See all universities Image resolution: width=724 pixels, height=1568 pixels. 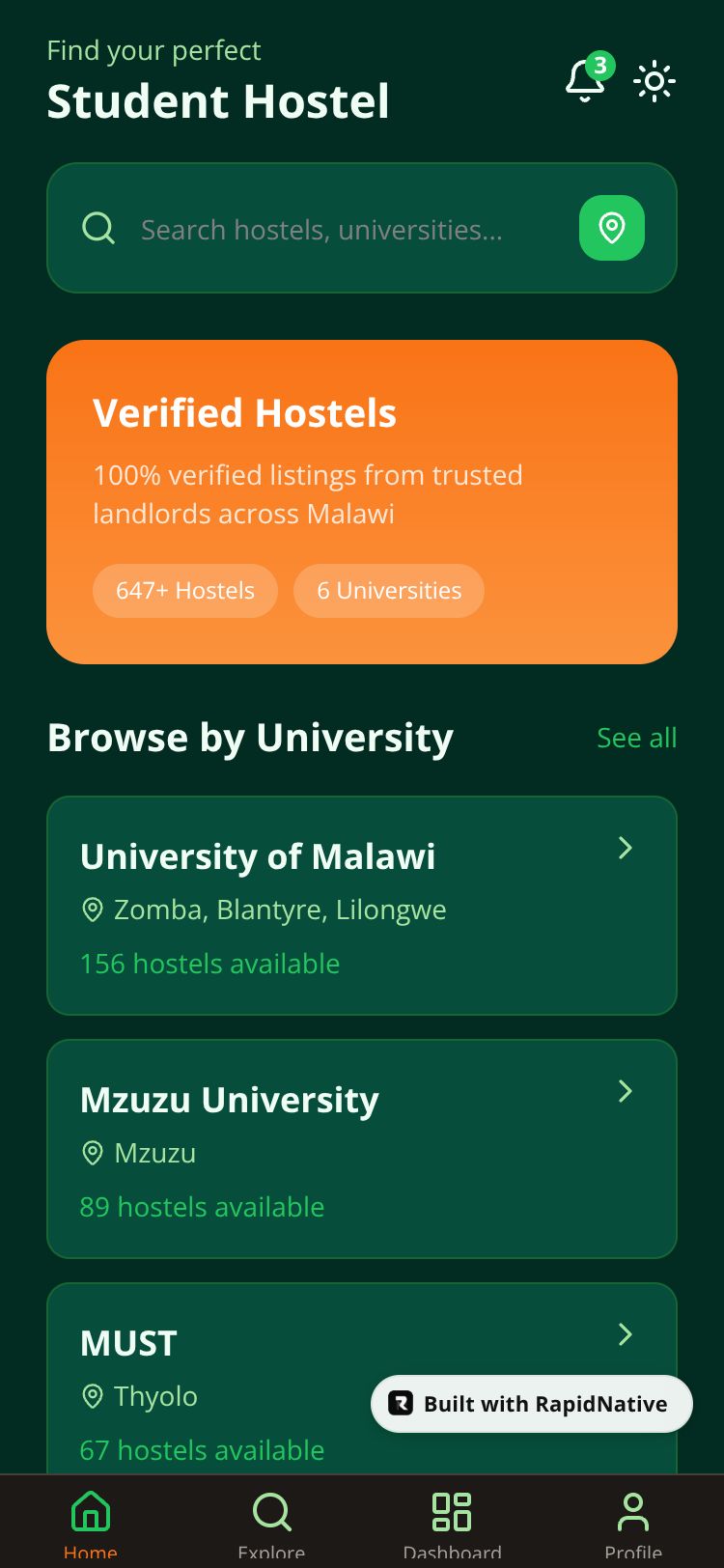tap(636, 738)
